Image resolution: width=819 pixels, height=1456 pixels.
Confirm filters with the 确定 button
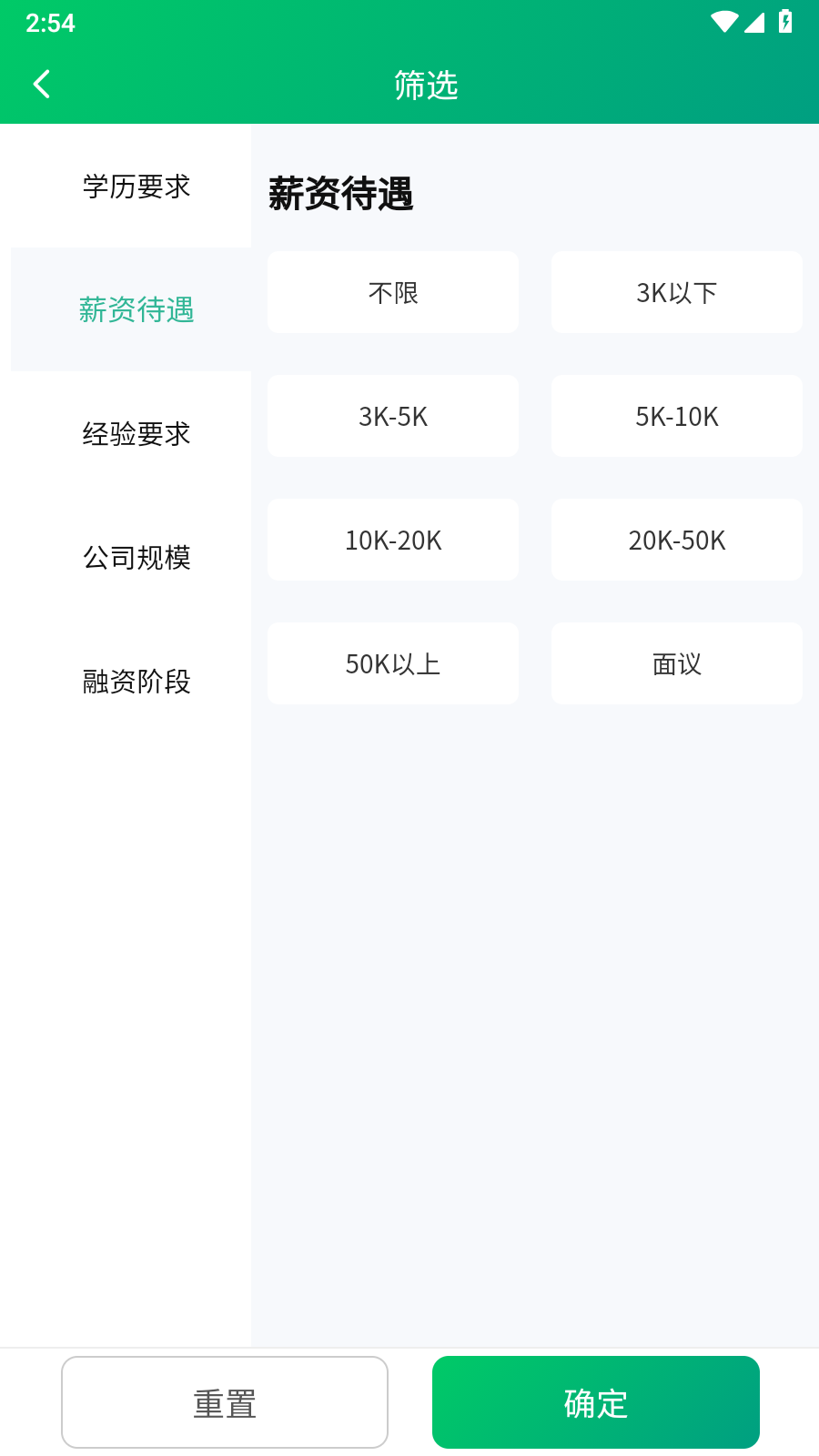pos(594,1401)
